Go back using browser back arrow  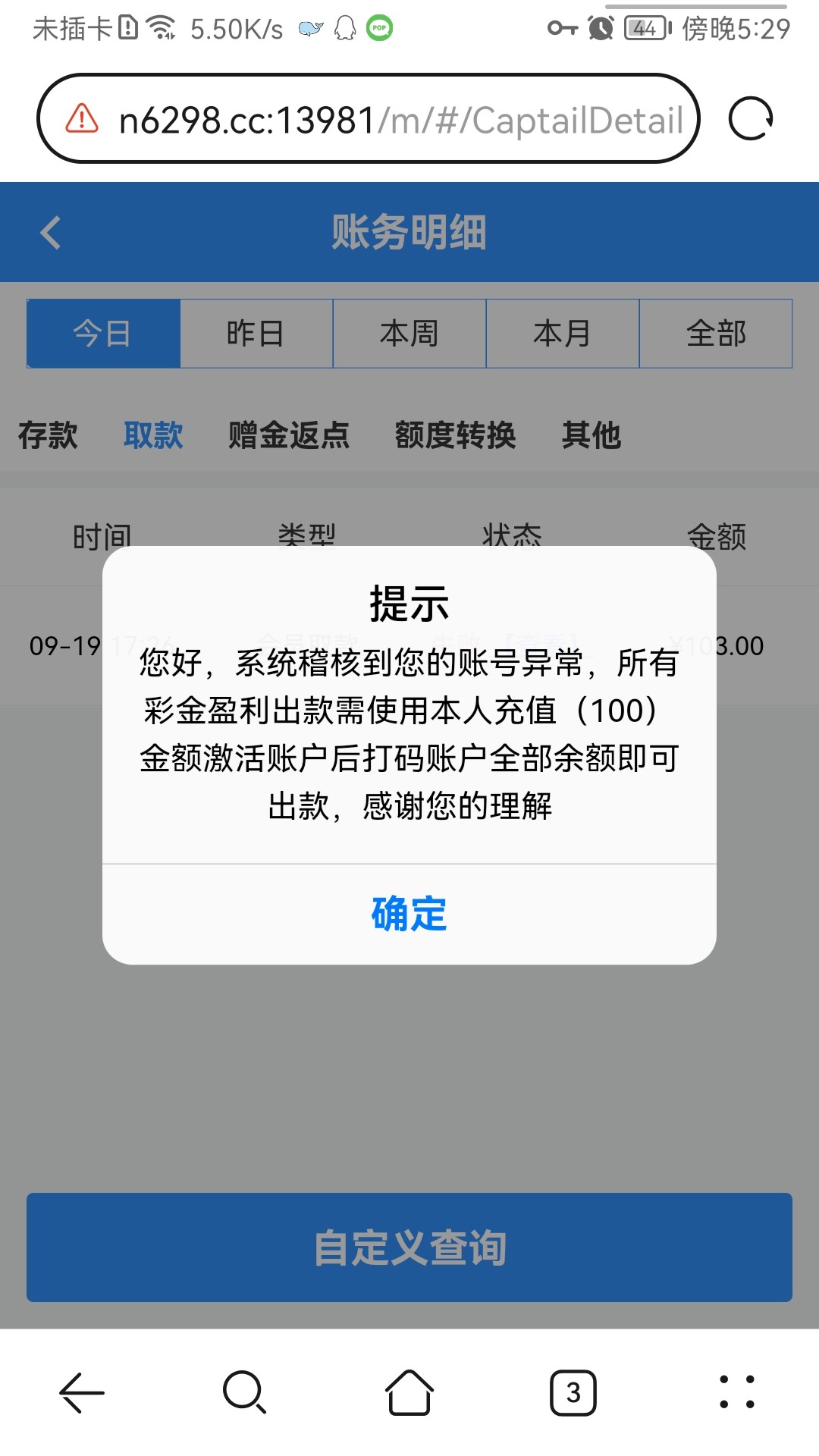82,1392
